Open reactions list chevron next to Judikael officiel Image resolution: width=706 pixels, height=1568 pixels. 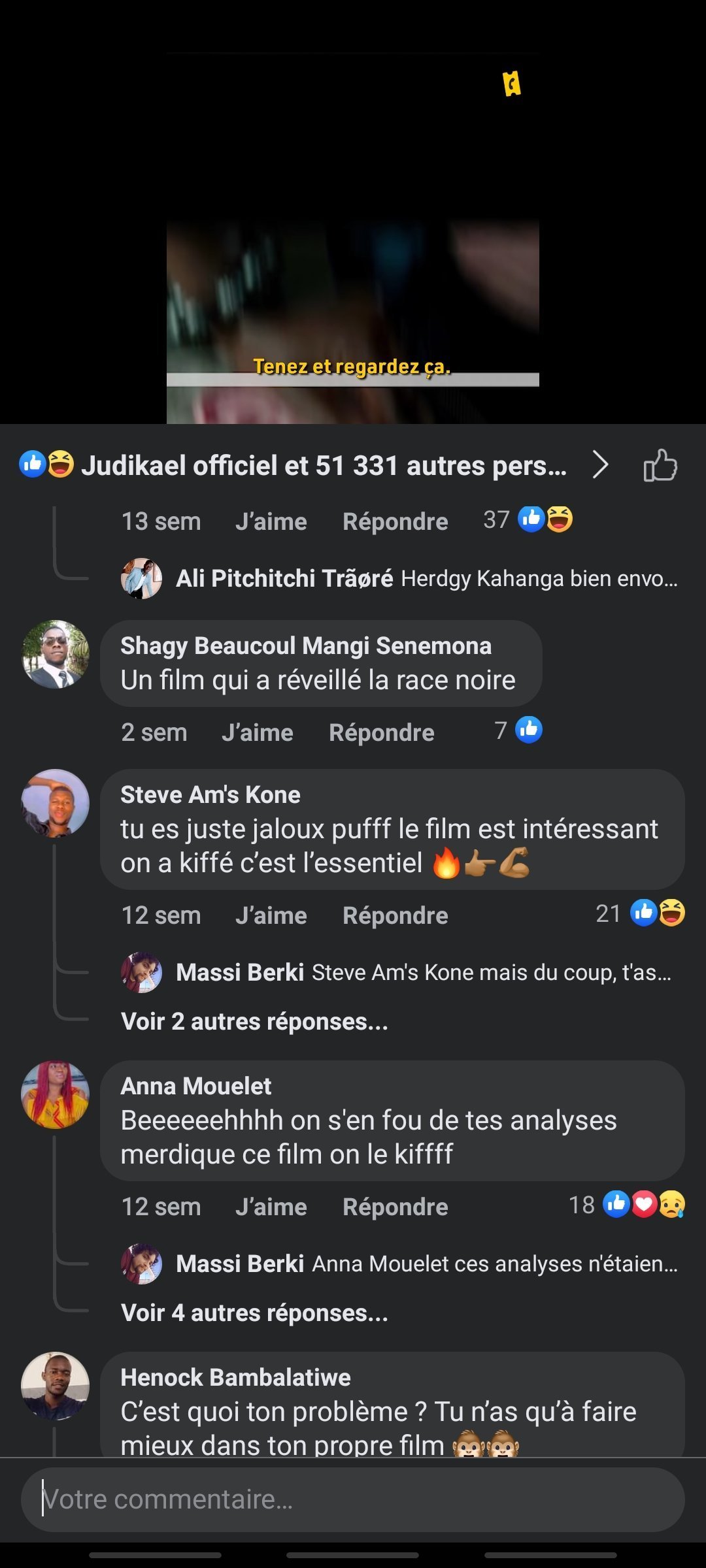pyautogui.click(x=600, y=465)
